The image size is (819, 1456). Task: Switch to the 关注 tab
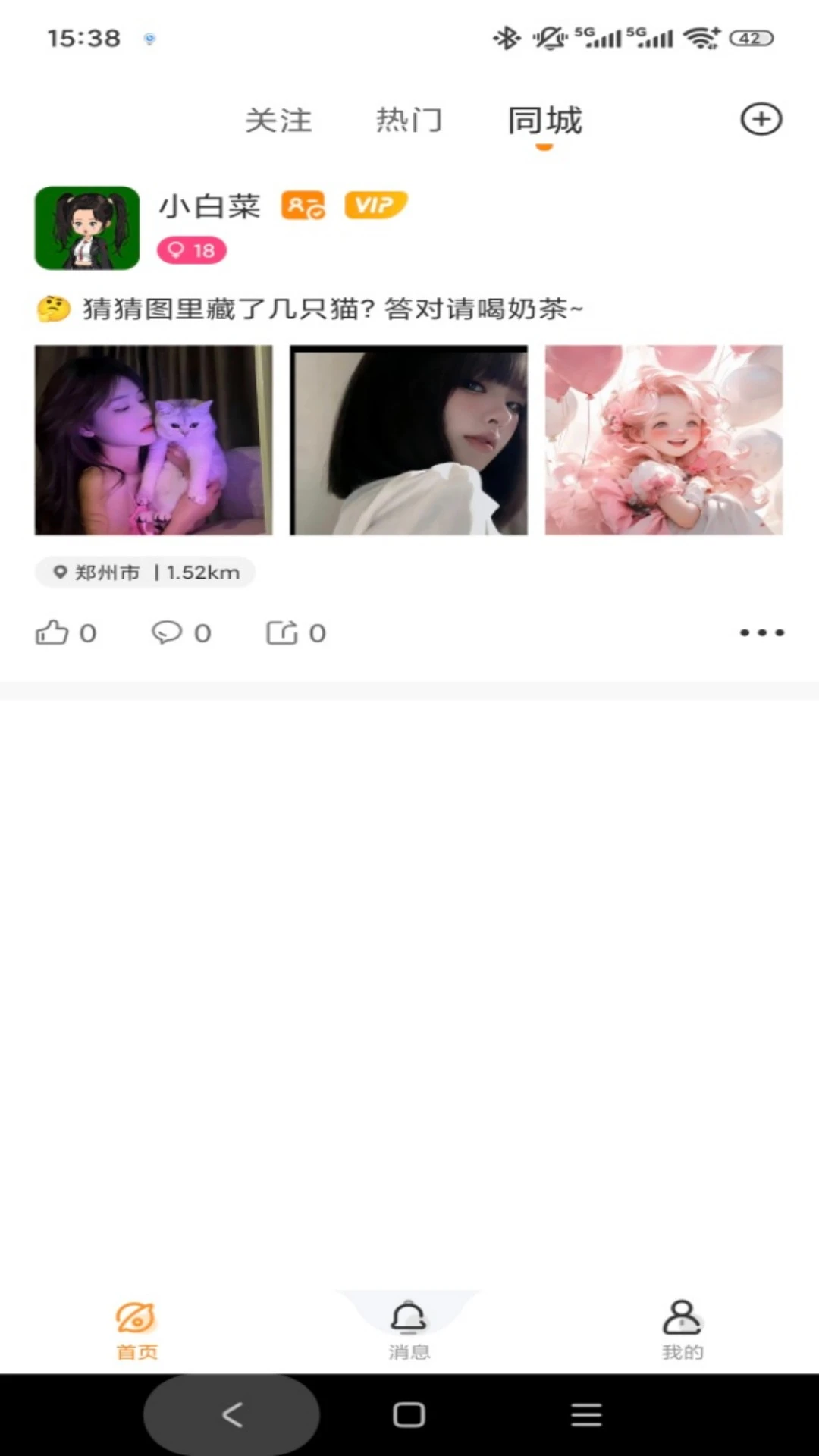pos(278,121)
